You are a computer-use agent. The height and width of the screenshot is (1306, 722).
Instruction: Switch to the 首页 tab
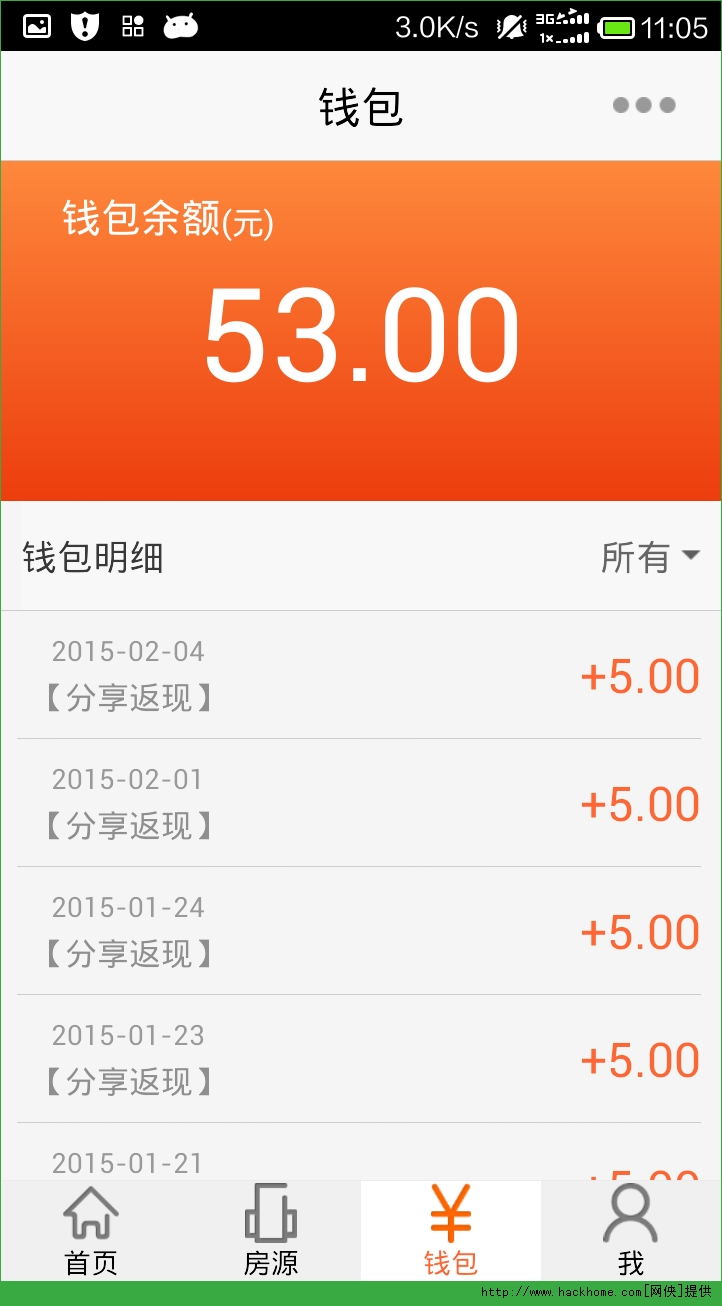91,1231
